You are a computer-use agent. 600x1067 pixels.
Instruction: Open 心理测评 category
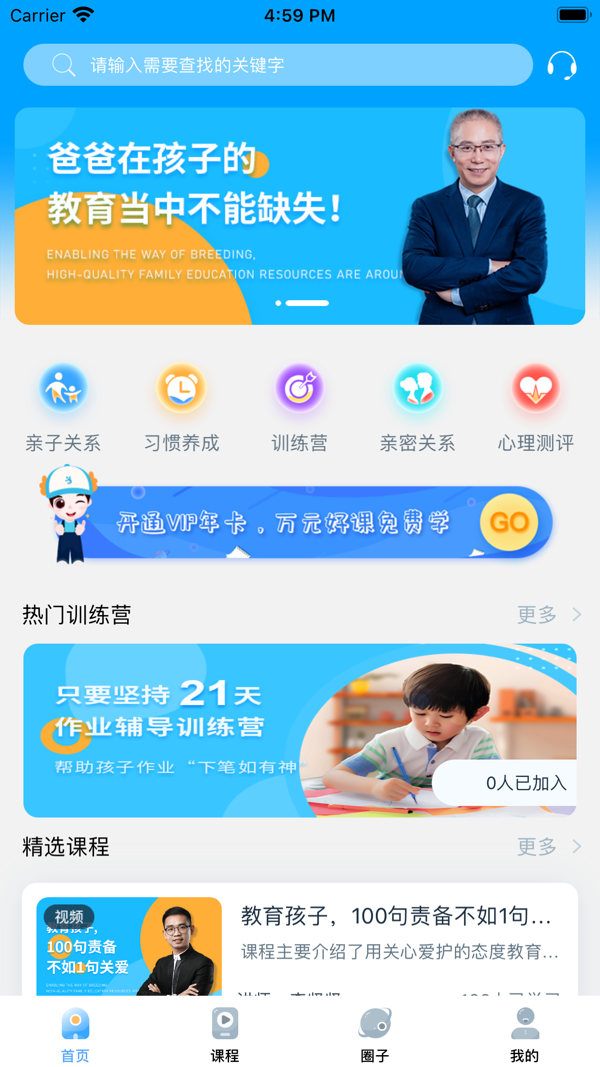point(536,408)
